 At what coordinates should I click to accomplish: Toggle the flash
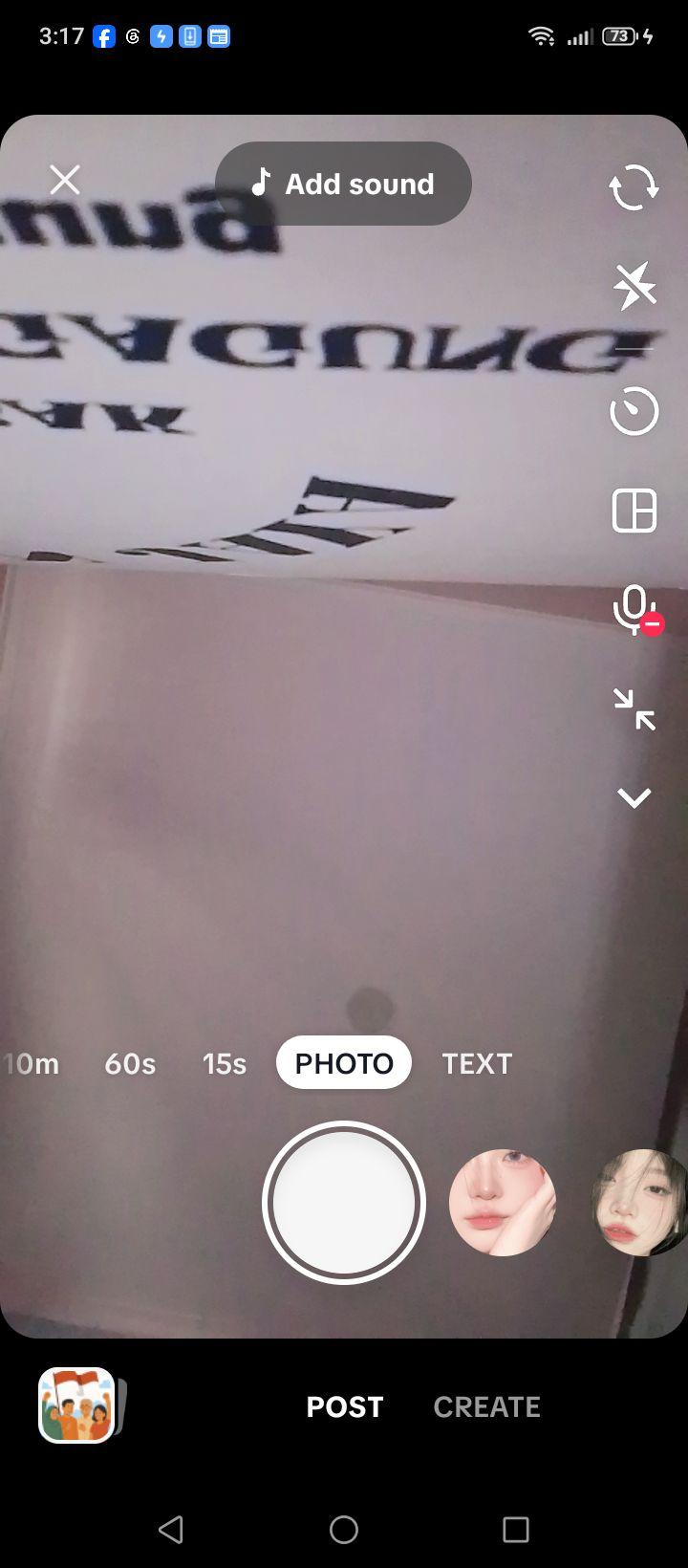634,286
